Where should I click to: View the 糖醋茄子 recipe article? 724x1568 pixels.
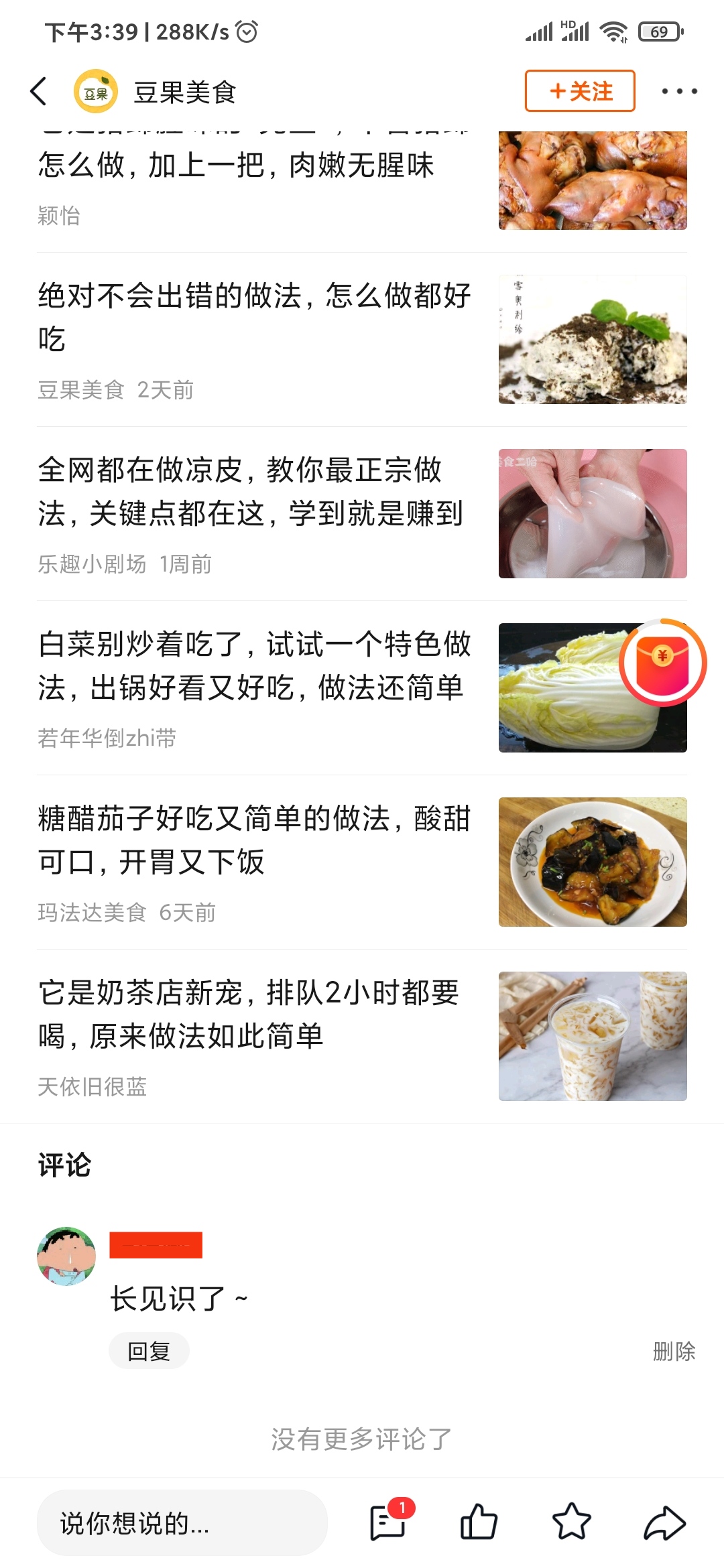(255, 840)
